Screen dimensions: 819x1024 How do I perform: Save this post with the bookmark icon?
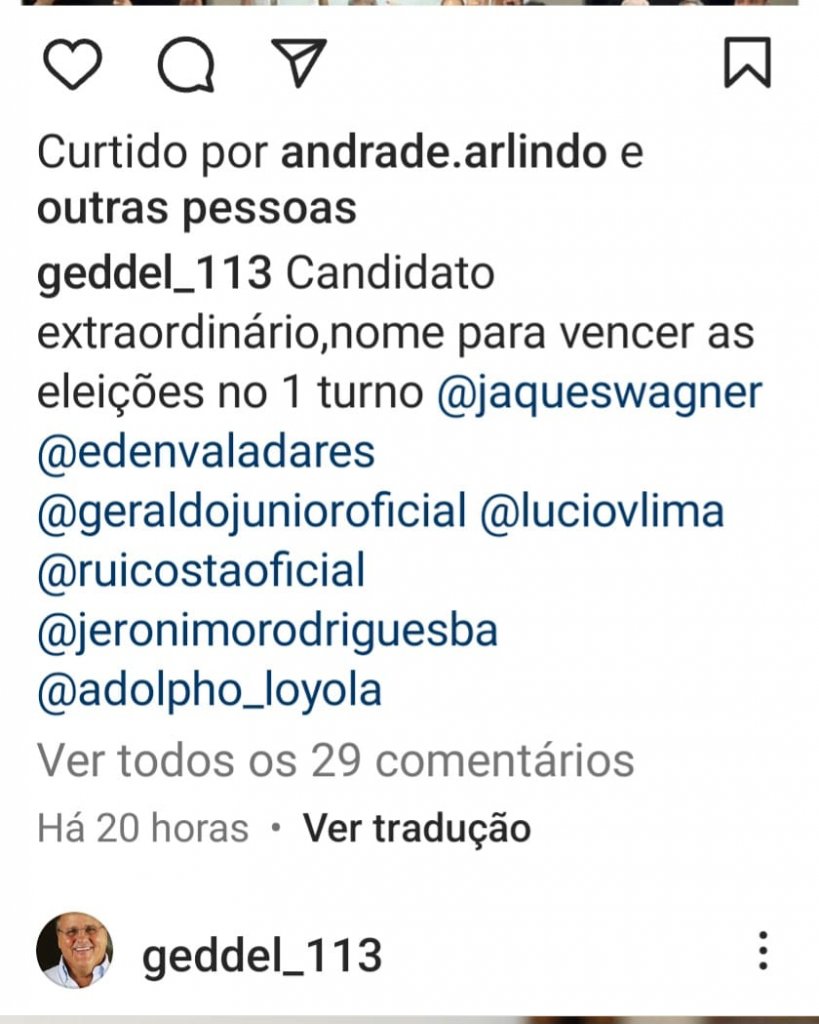click(x=746, y=63)
